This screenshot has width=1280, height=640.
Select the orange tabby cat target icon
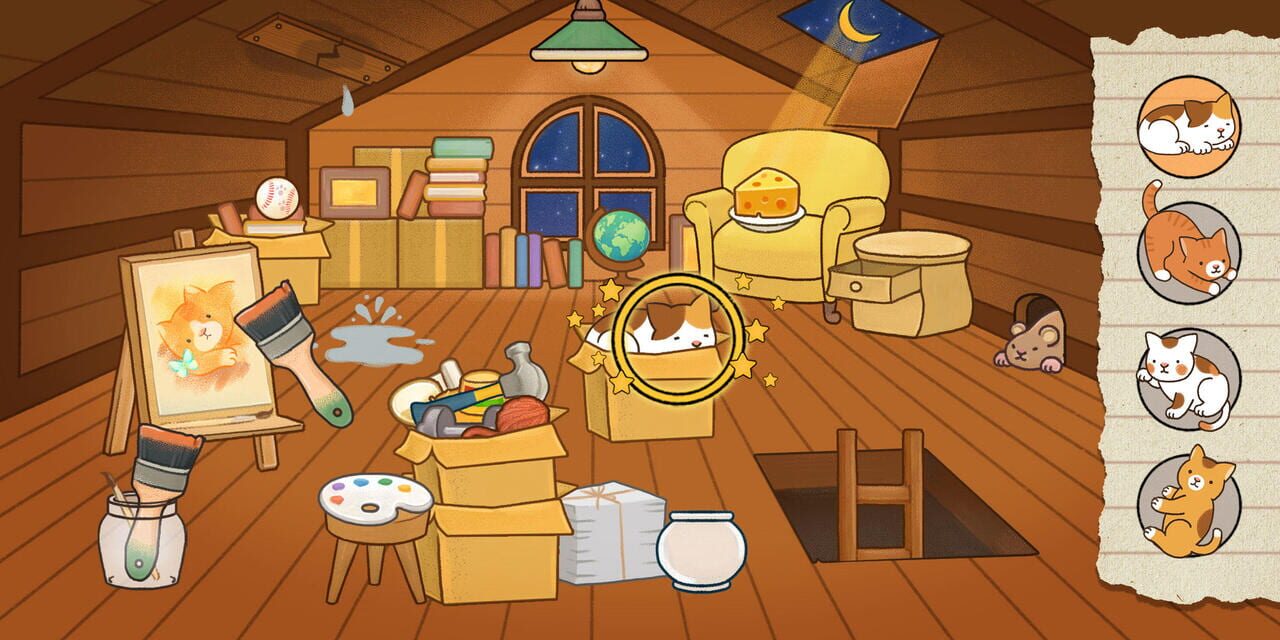(x=1187, y=252)
